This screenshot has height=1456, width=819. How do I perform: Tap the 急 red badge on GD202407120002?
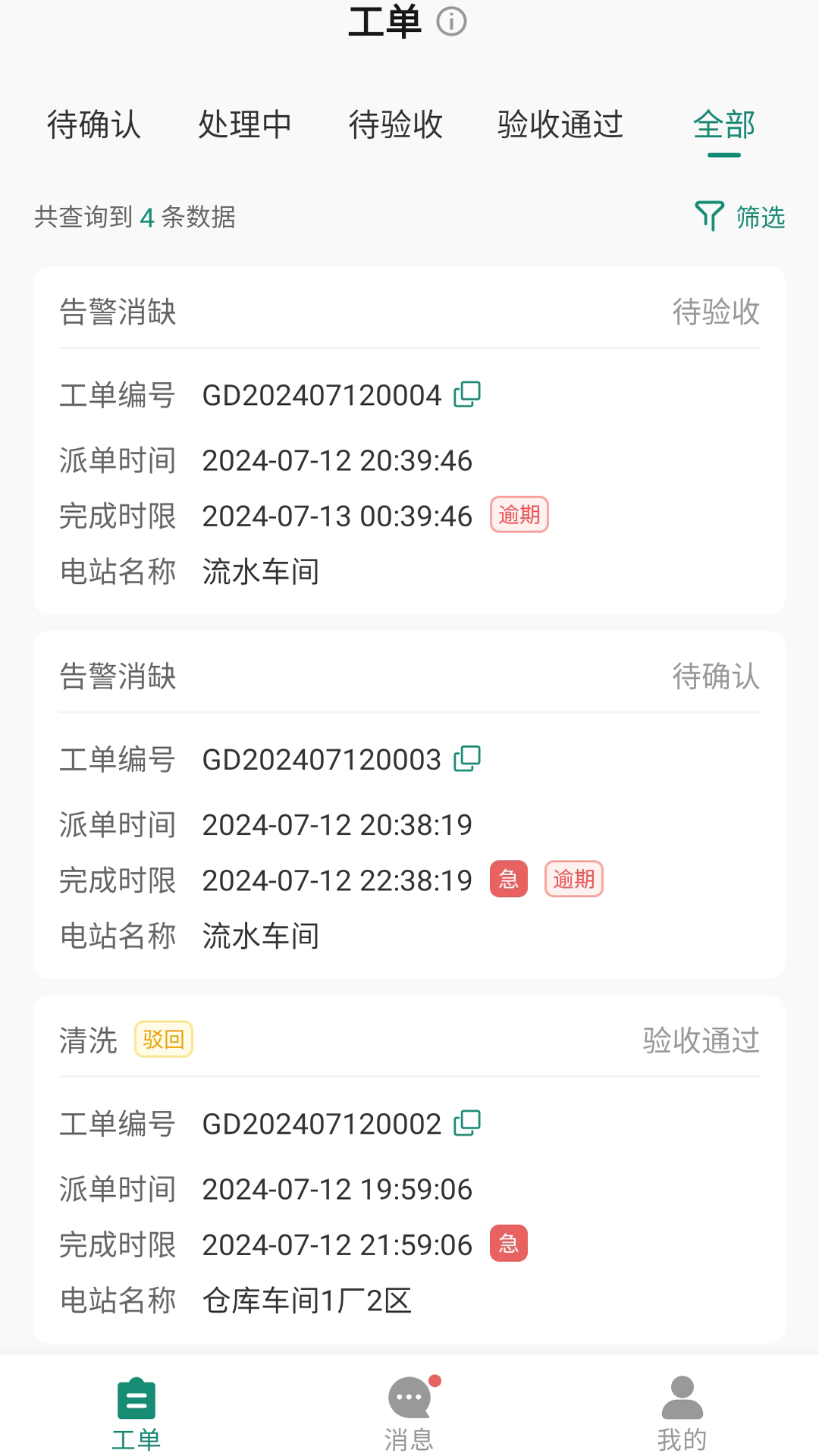[x=510, y=1244]
